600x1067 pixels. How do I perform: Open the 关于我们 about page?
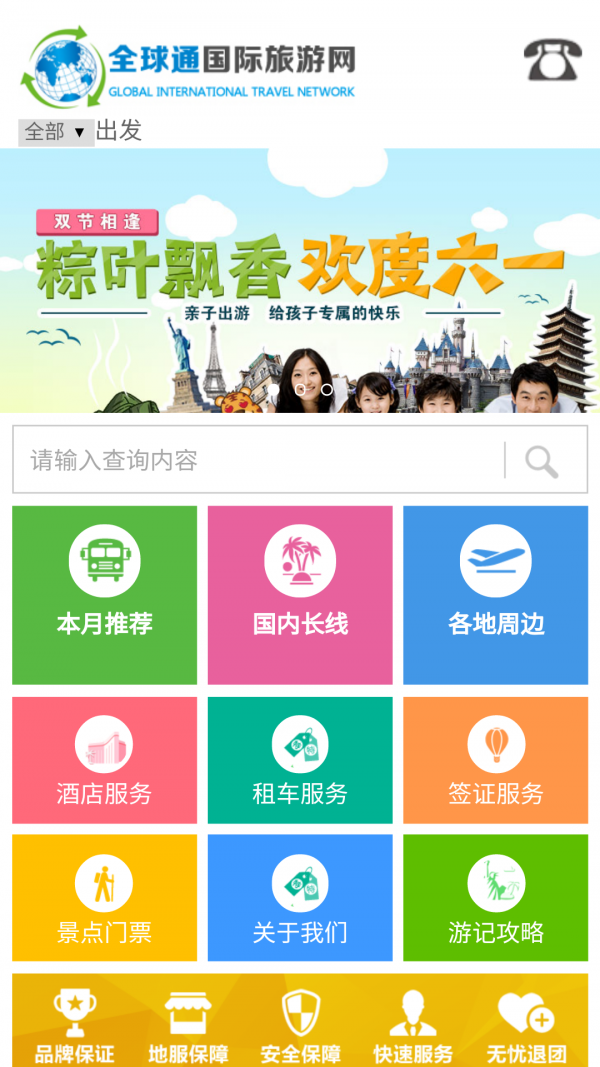coord(300,897)
